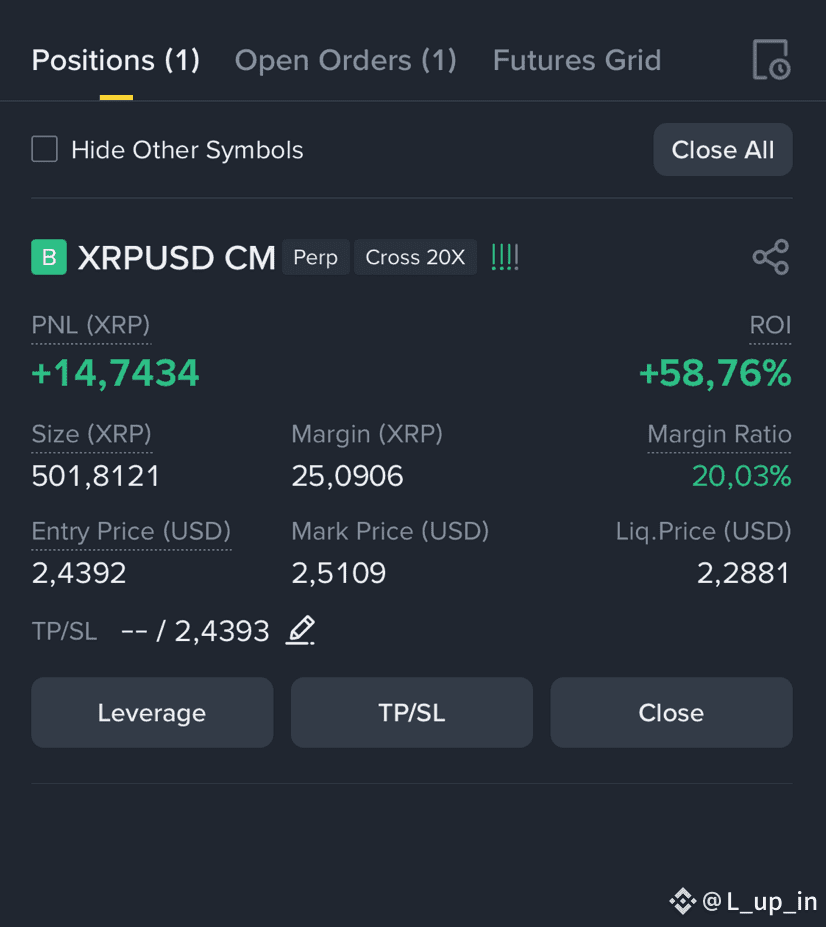Adjust leverage with the Leverage button
The image size is (826, 927).
coord(152,713)
